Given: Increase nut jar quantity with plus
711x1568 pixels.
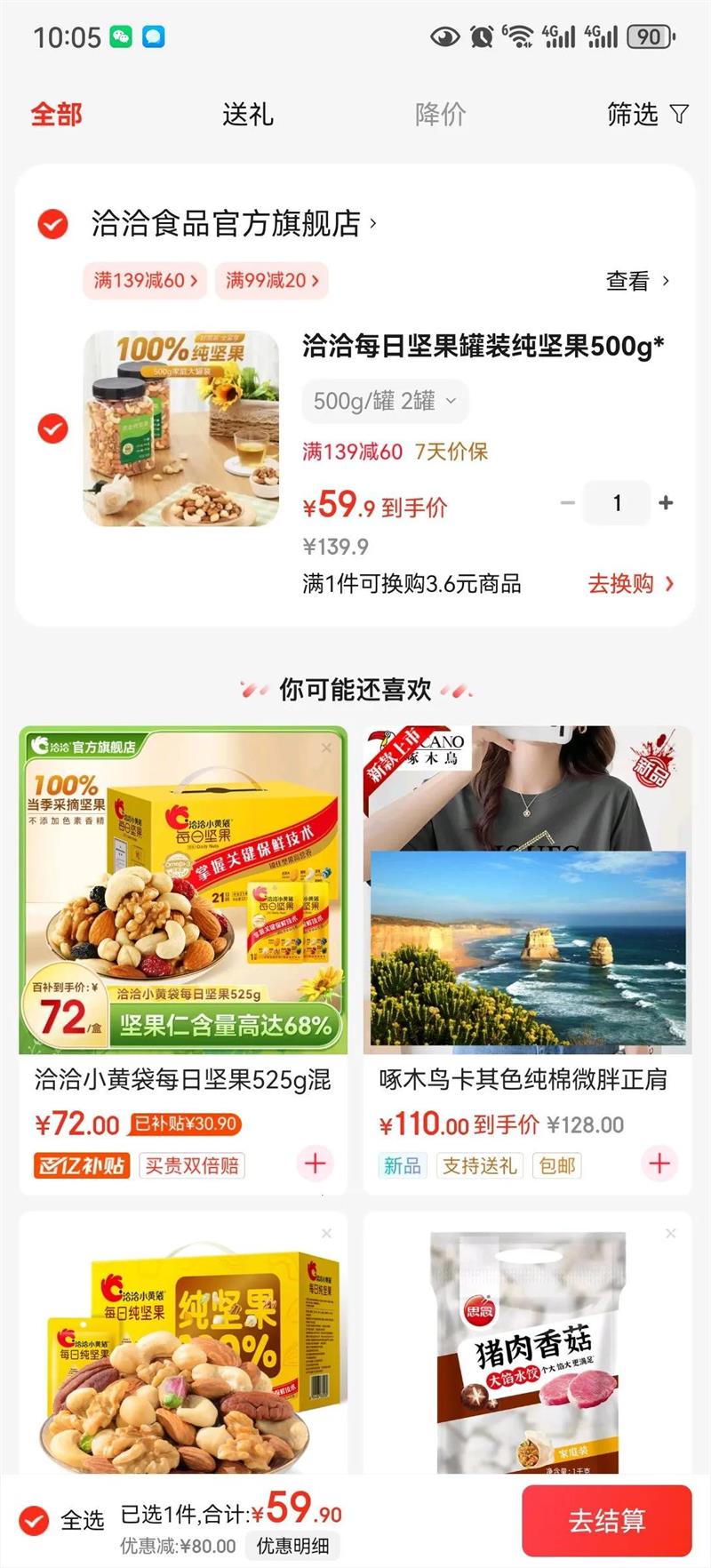Looking at the screenshot, I should point(666,503).
